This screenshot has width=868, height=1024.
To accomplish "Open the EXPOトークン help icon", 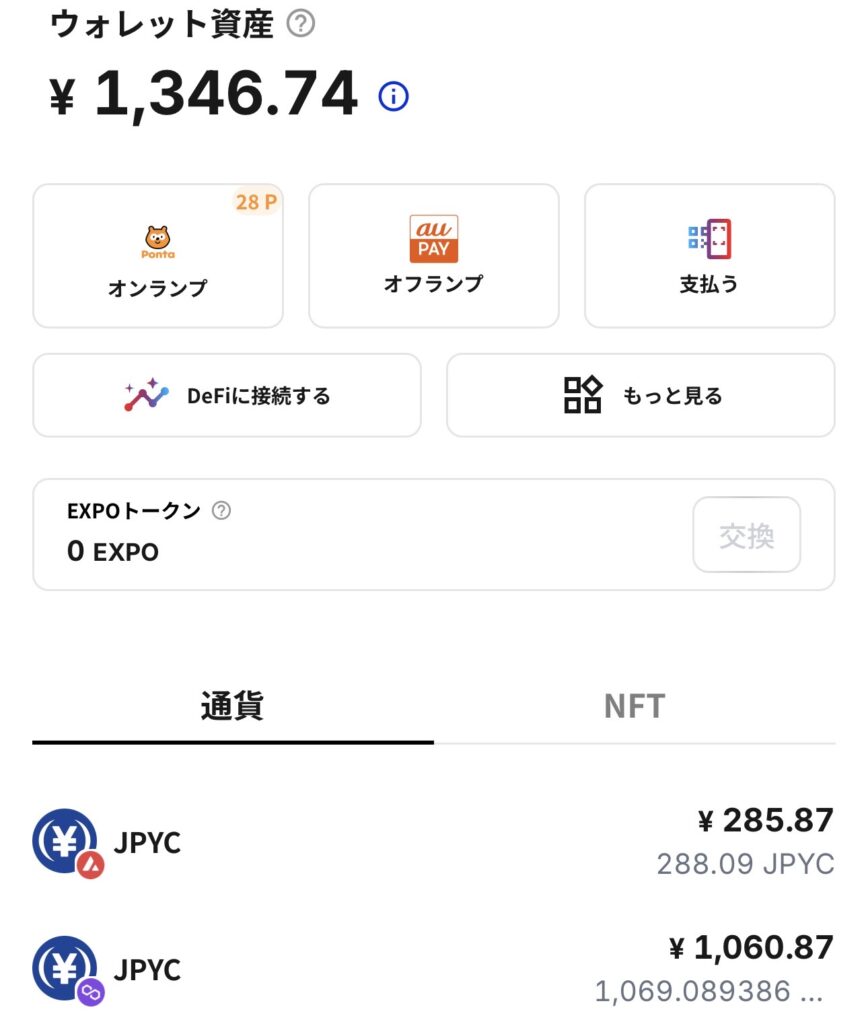I will 222,511.
